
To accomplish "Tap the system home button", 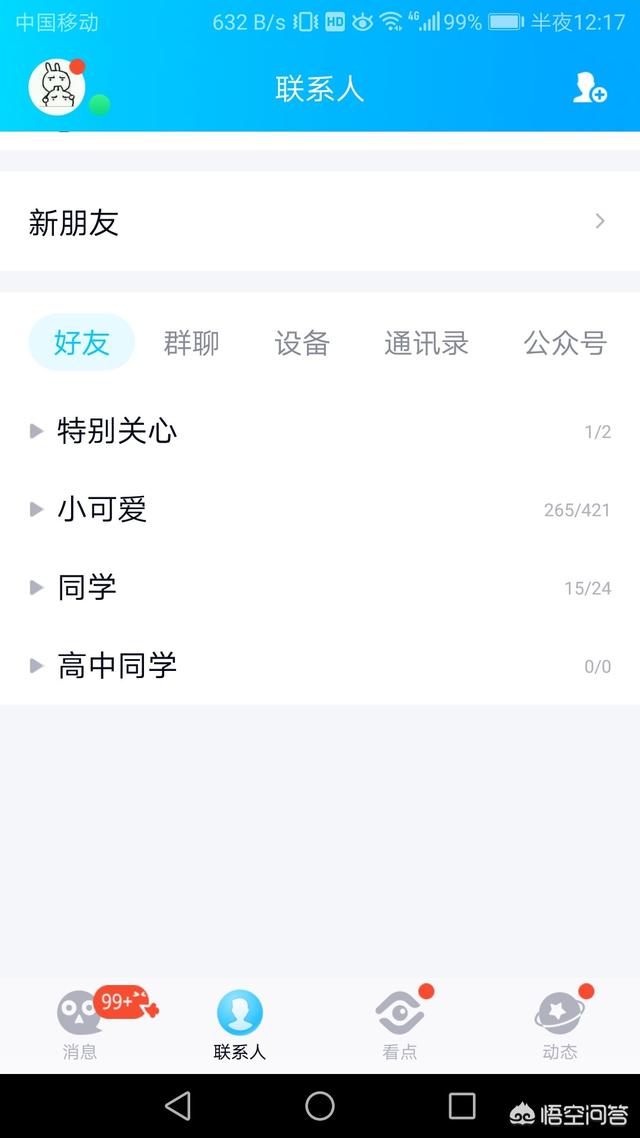I will (x=320, y=1106).
